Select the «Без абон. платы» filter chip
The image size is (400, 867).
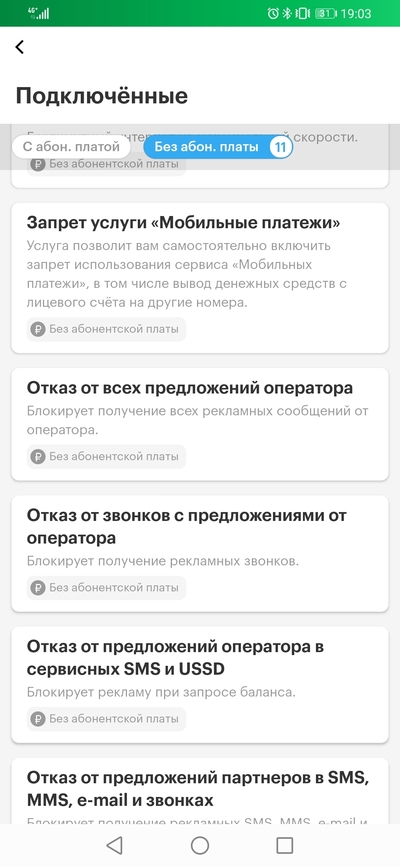pos(218,147)
